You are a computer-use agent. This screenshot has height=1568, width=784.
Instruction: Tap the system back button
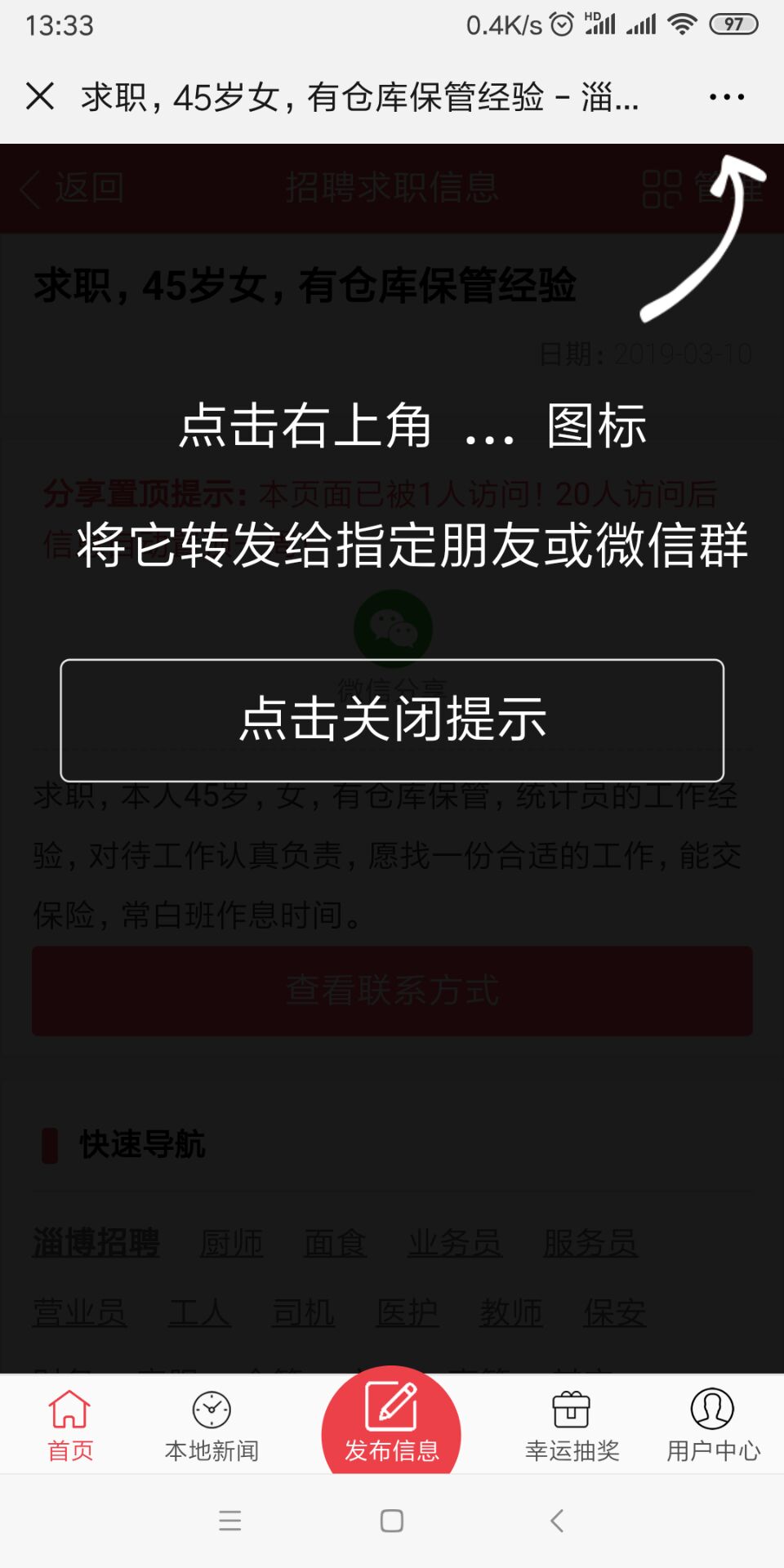pyautogui.click(x=557, y=1521)
